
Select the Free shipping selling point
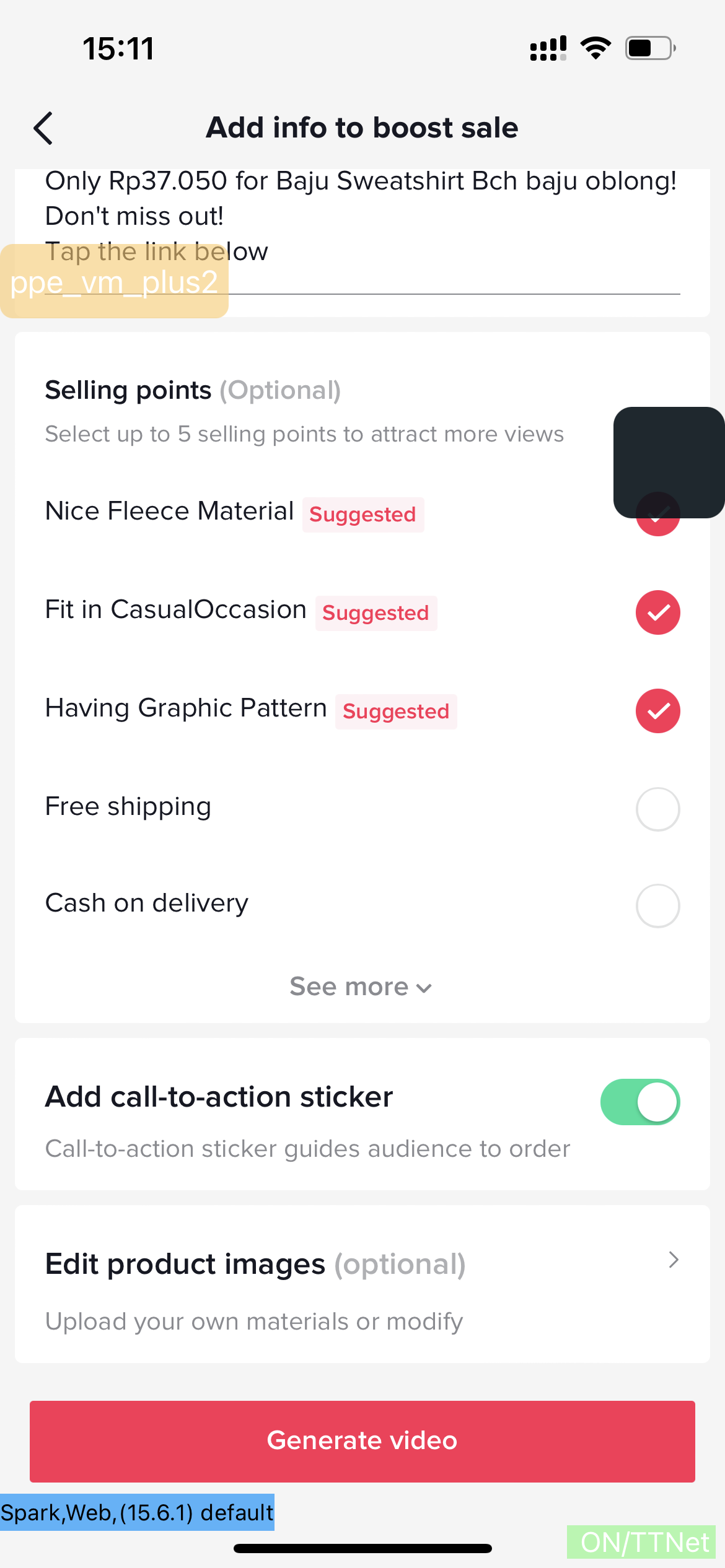[657, 809]
